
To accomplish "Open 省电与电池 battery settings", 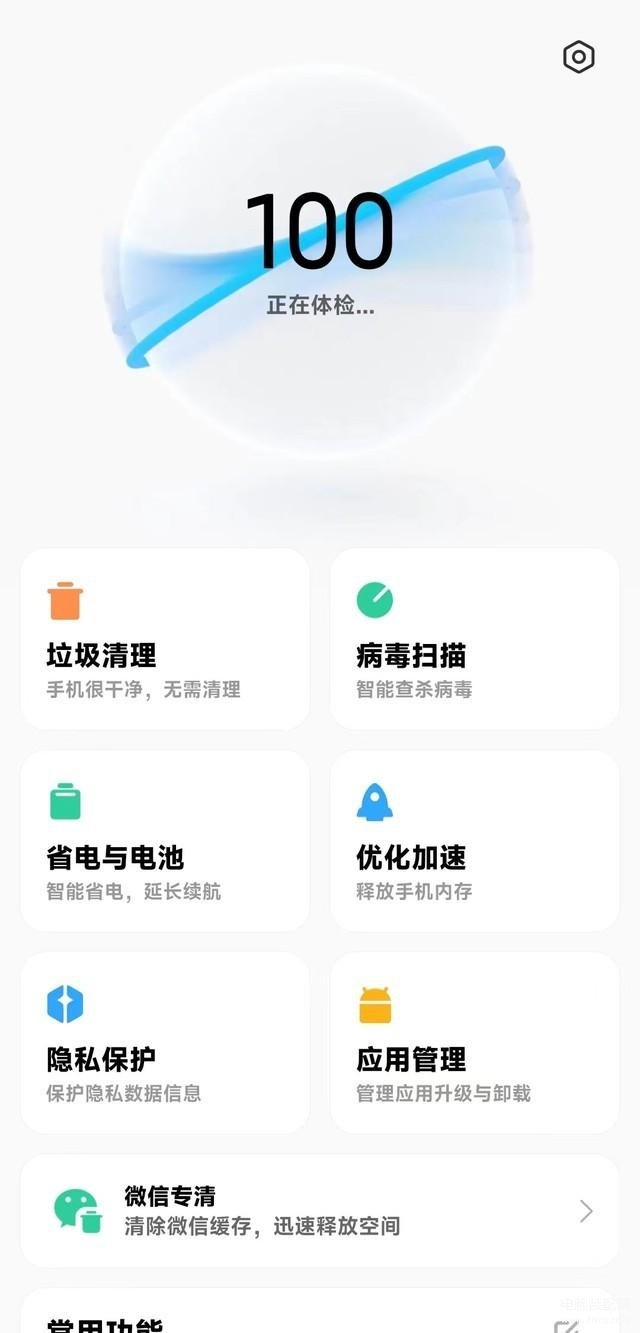I will click(165, 841).
